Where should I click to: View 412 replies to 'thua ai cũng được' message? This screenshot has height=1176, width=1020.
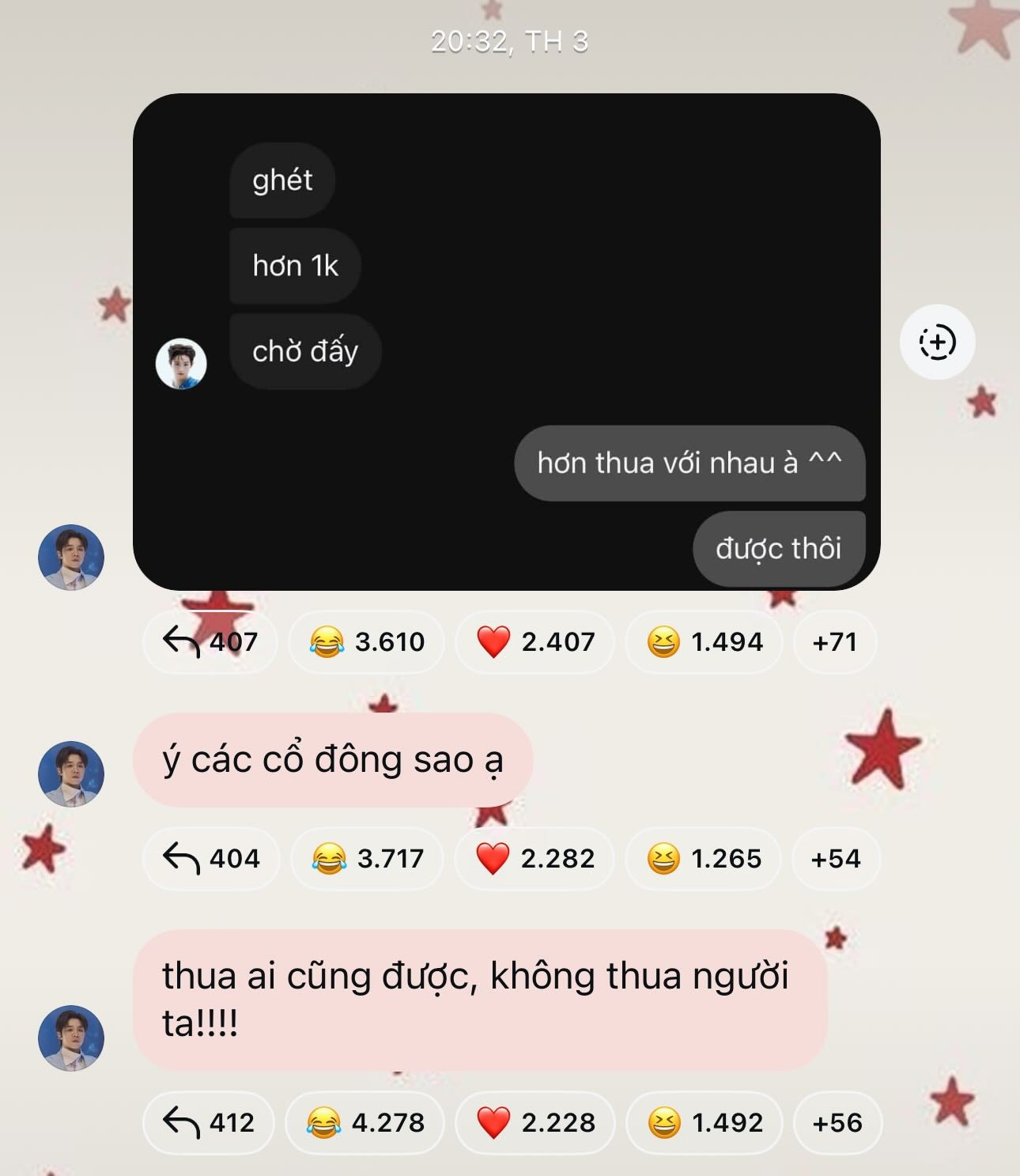[209, 1122]
